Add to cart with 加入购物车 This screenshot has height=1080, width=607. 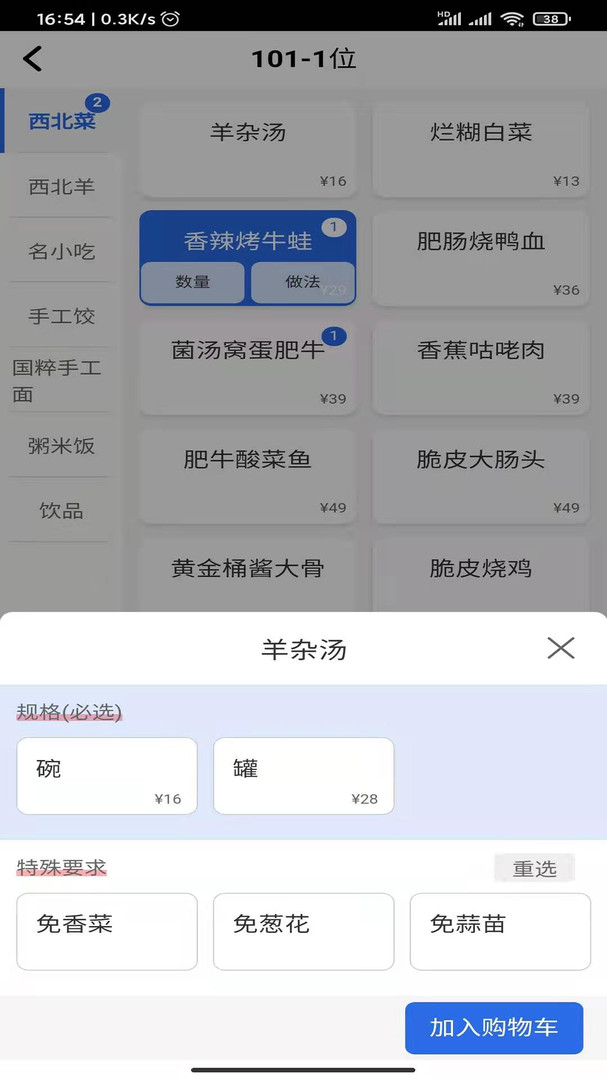point(494,1028)
